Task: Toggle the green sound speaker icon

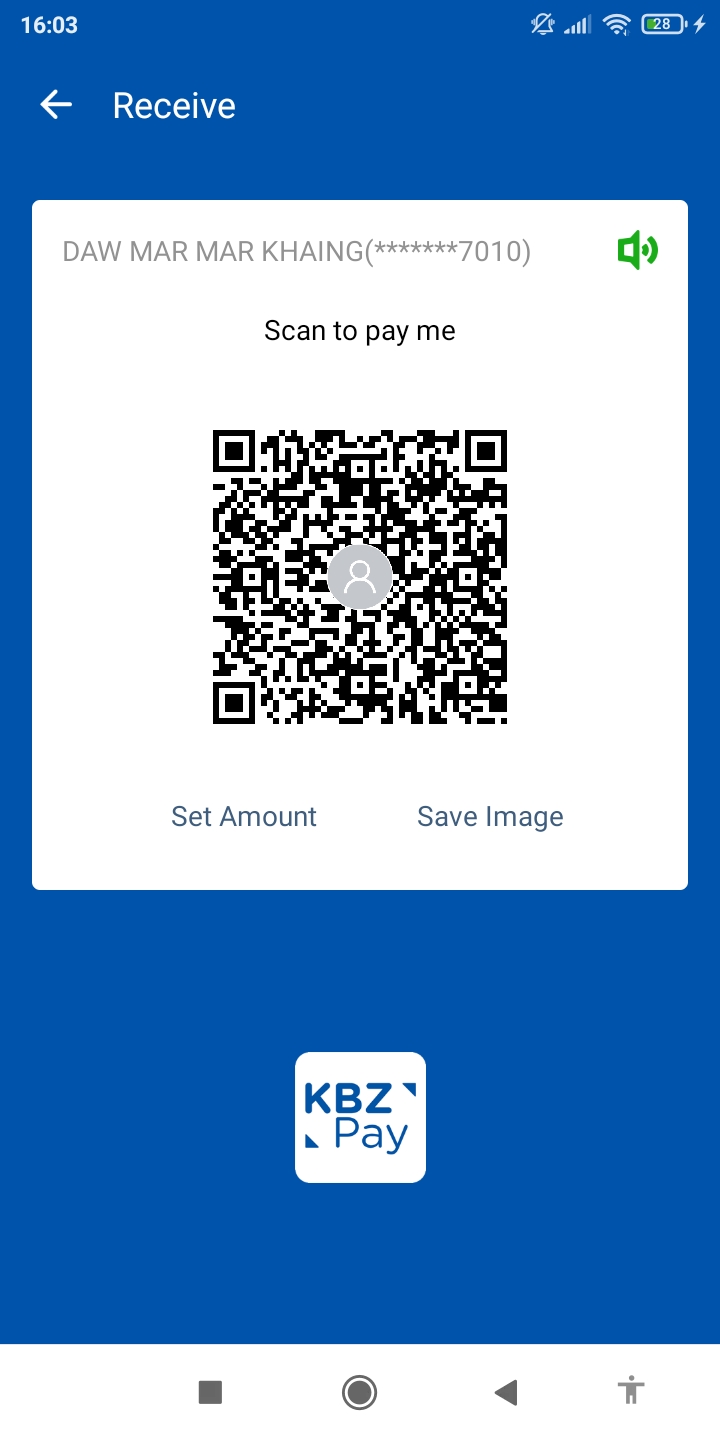Action: click(x=637, y=250)
